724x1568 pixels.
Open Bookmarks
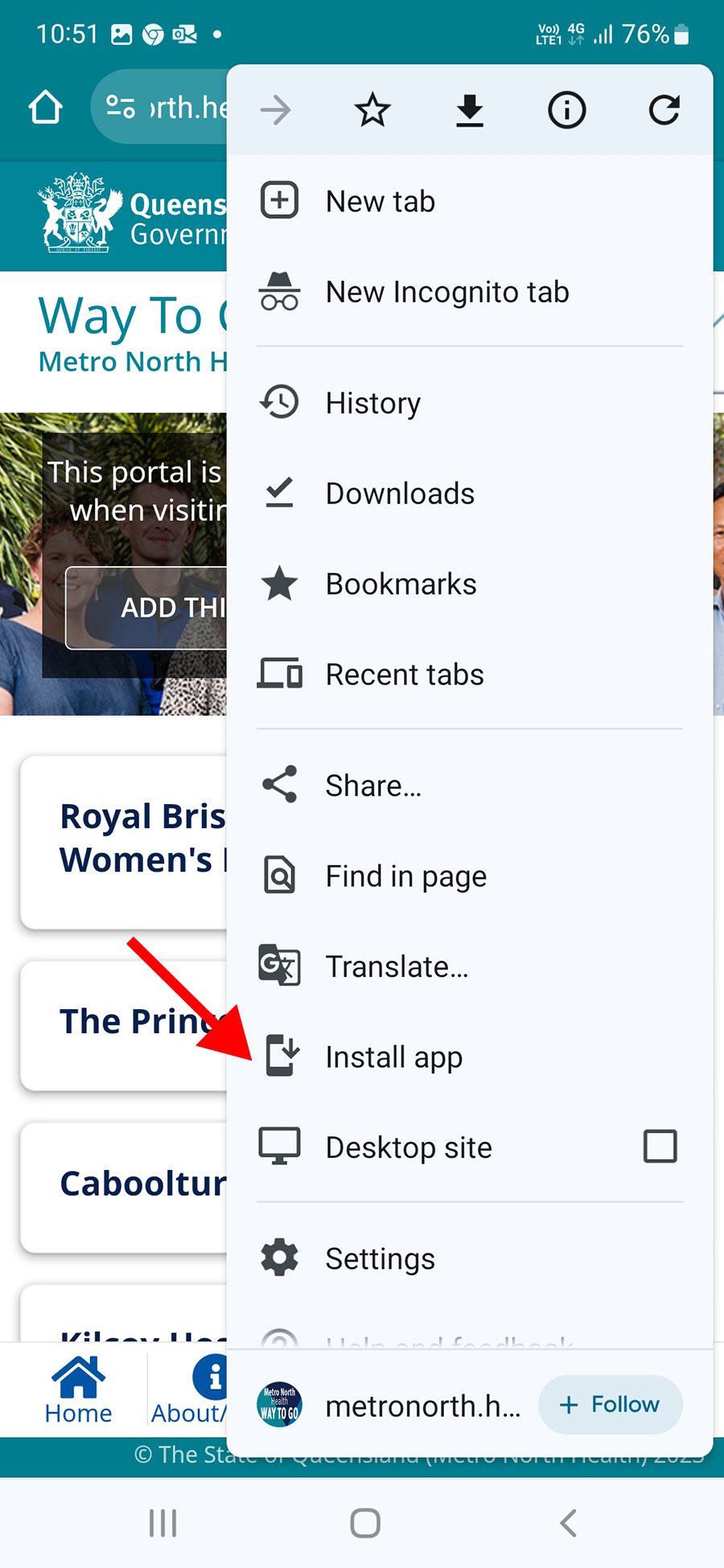tap(401, 585)
